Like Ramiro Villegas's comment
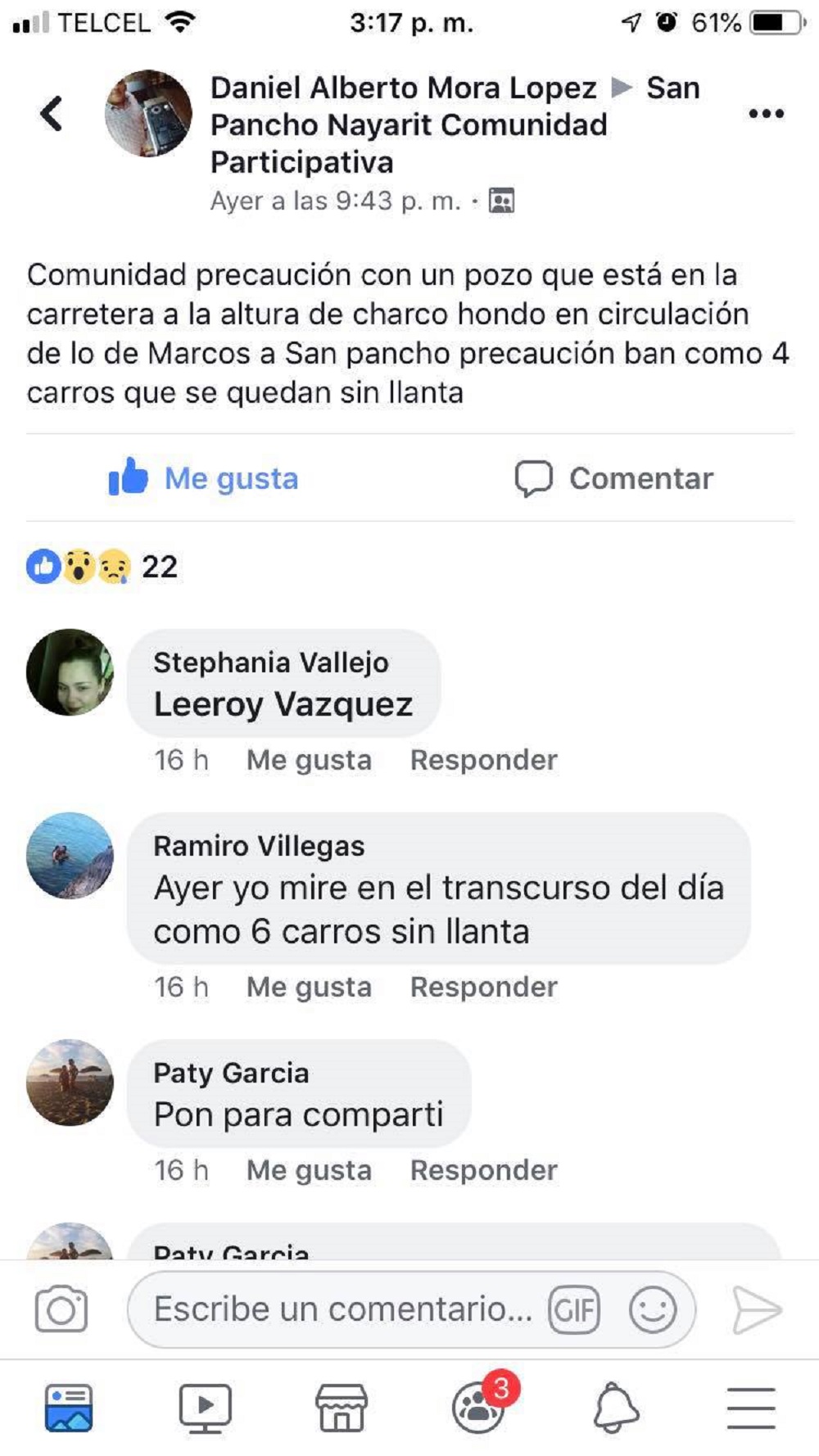 tap(309, 987)
